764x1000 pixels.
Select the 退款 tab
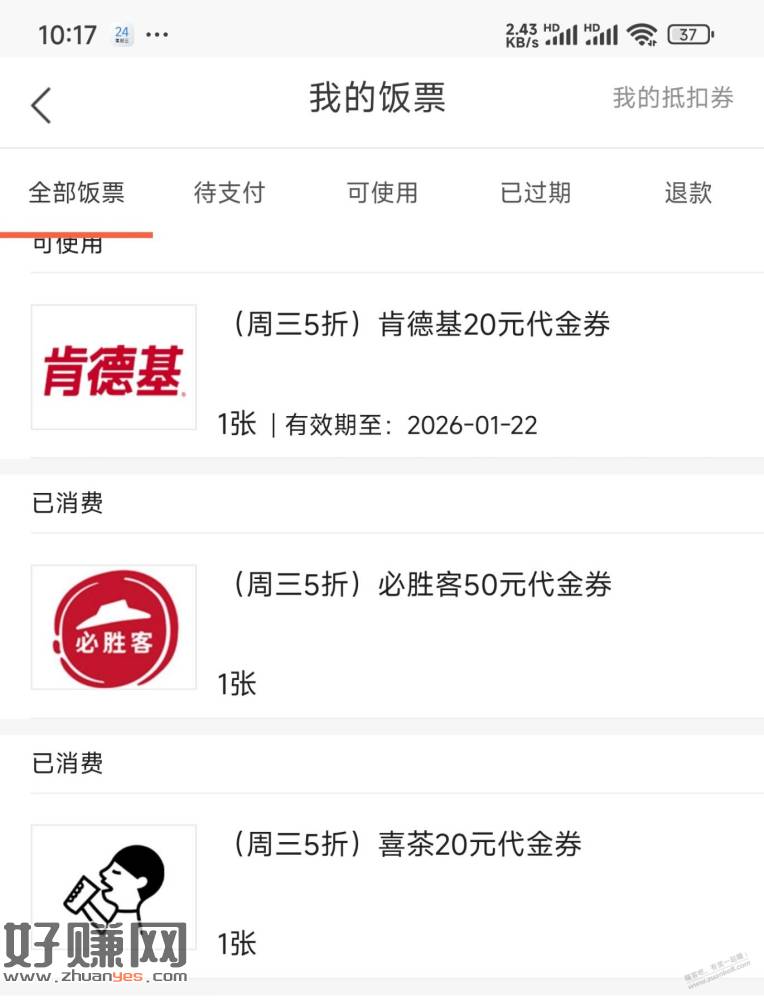tap(686, 193)
